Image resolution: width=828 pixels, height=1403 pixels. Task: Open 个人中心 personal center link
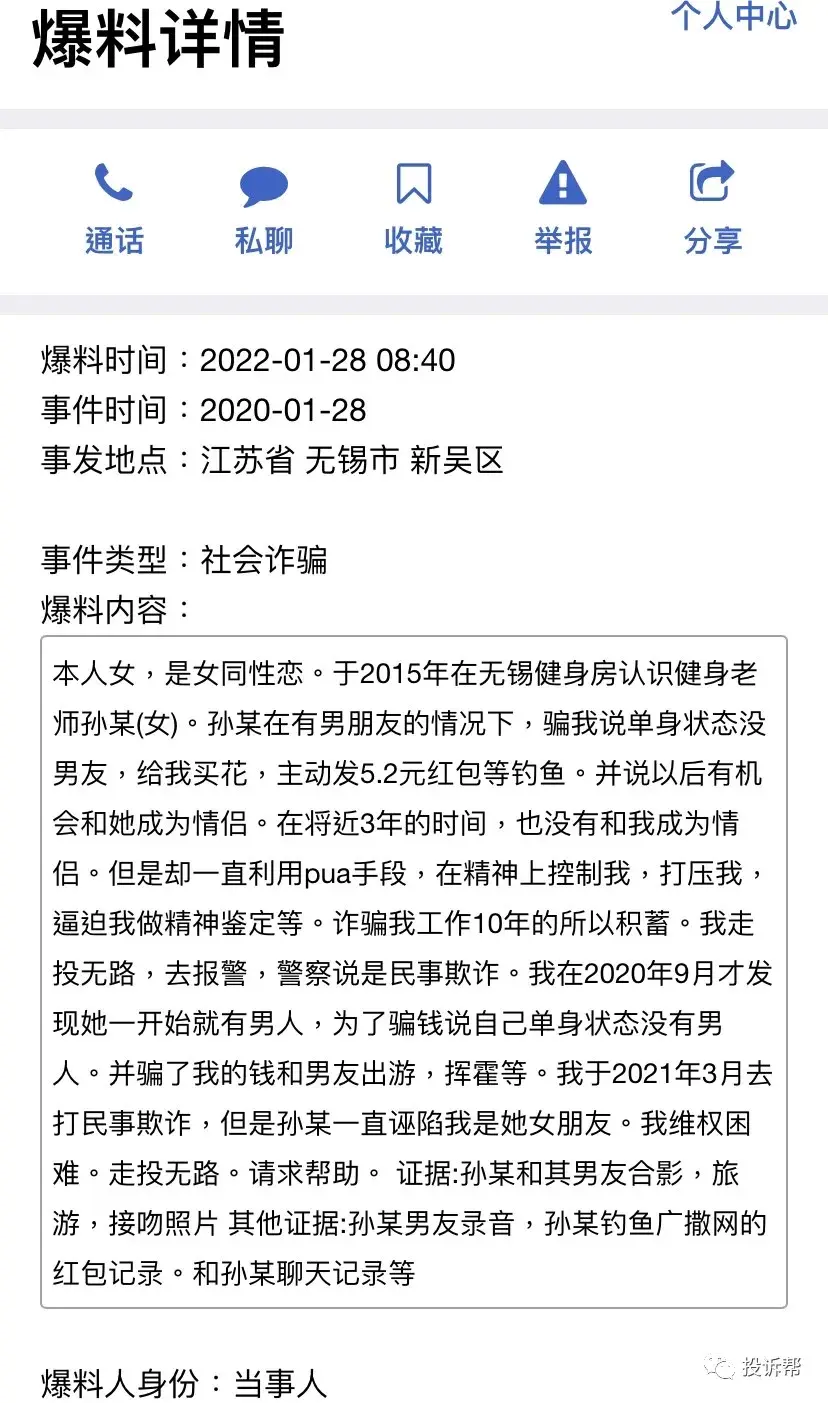(734, 16)
